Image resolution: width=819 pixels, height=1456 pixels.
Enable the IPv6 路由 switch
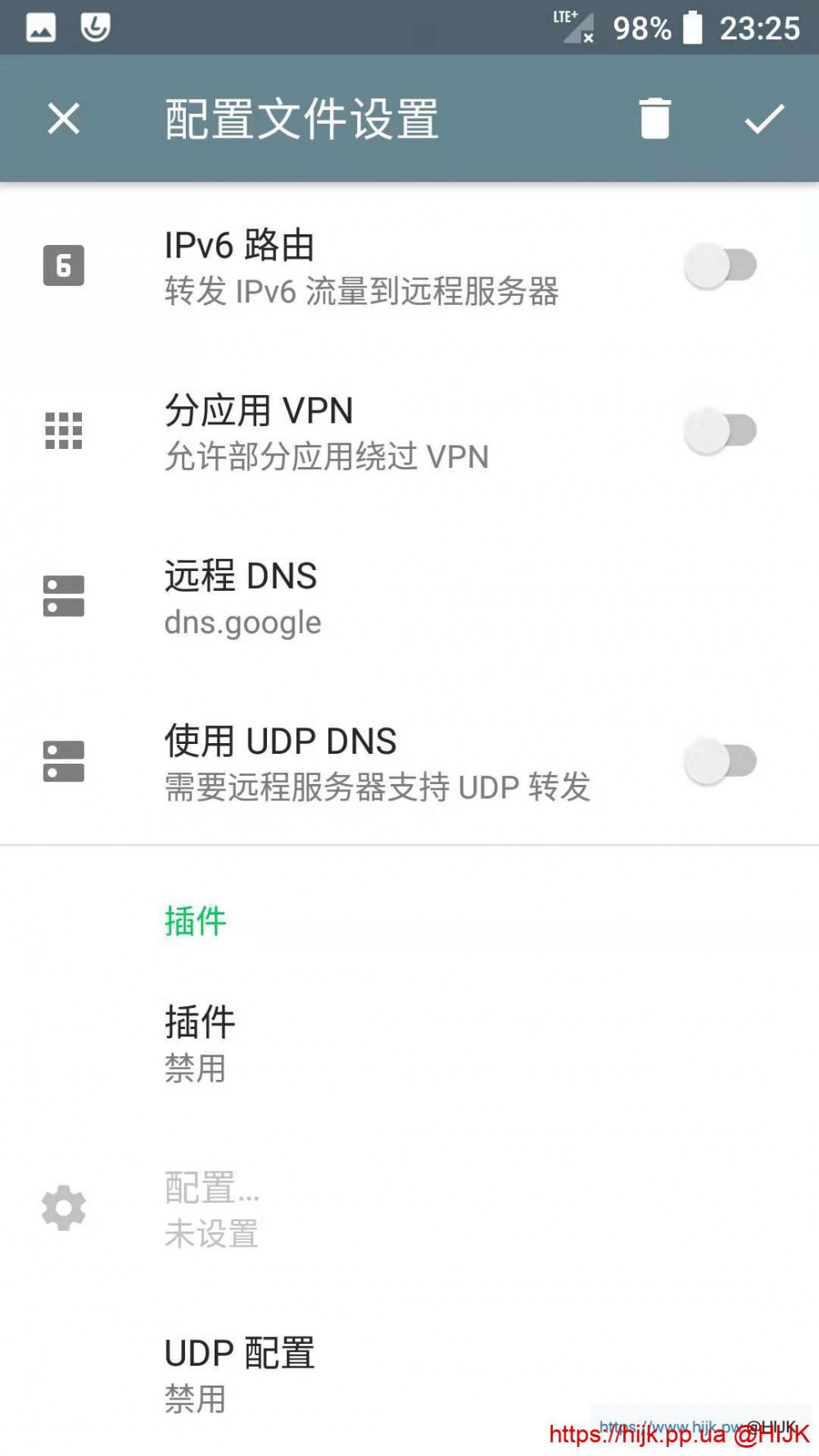720,265
